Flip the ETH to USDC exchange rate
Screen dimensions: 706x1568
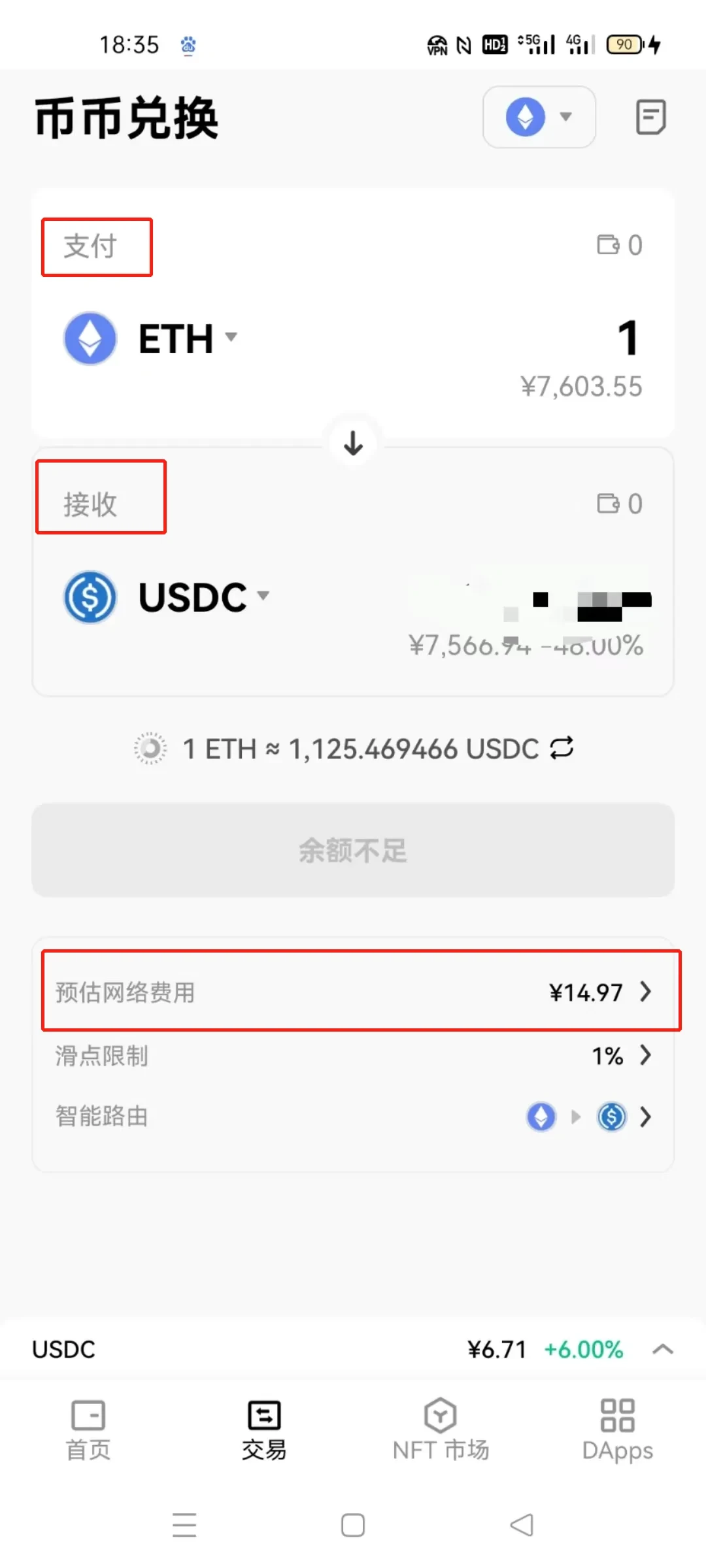pyautogui.click(x=562, y=748)
